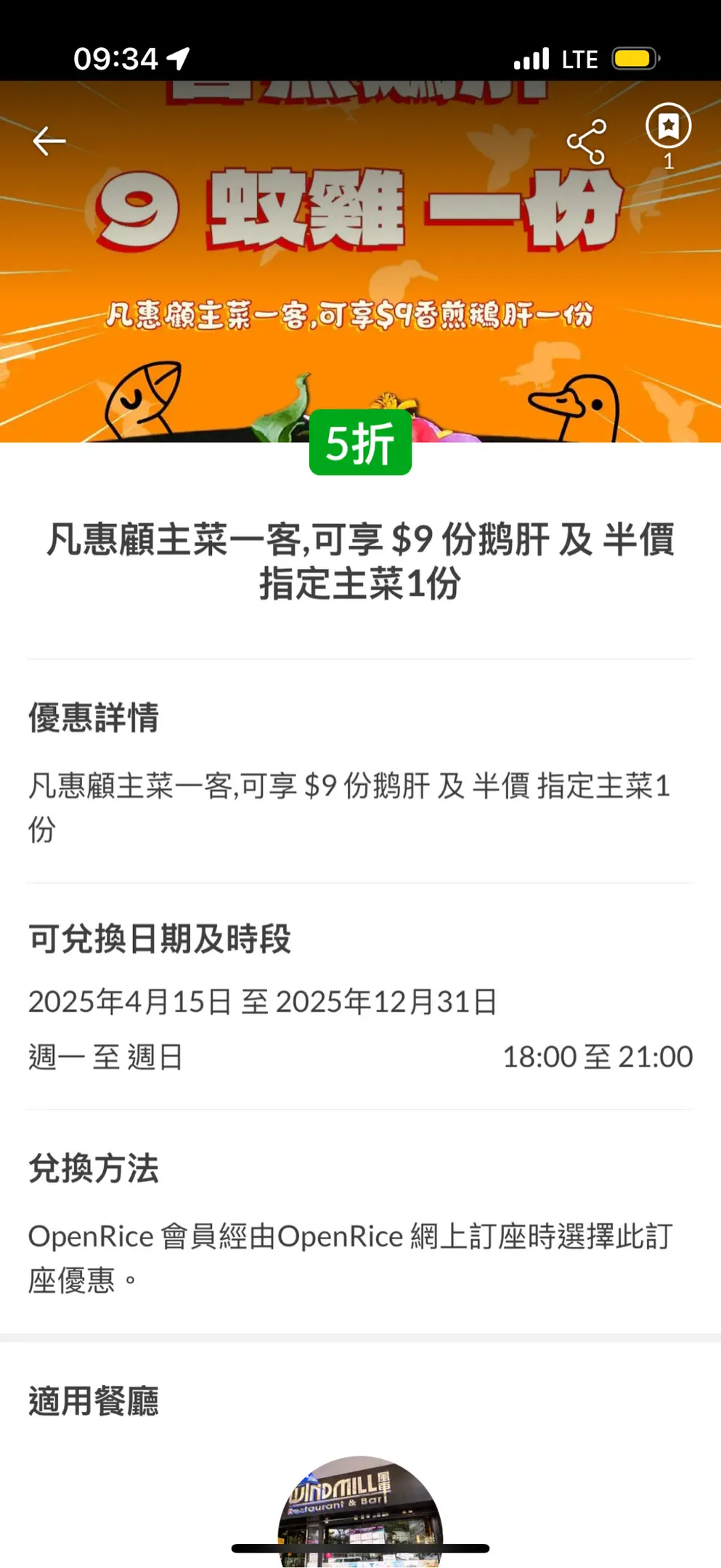Go back using the arrow icon
Viewport: 721px width, 1568px height.
click(x=49, y=141)
